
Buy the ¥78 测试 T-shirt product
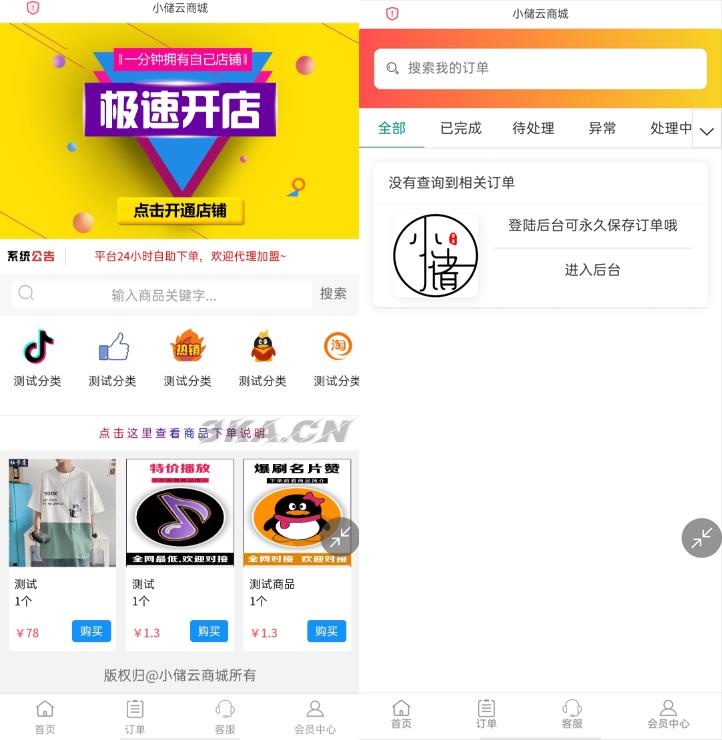(x=91, y=631)
